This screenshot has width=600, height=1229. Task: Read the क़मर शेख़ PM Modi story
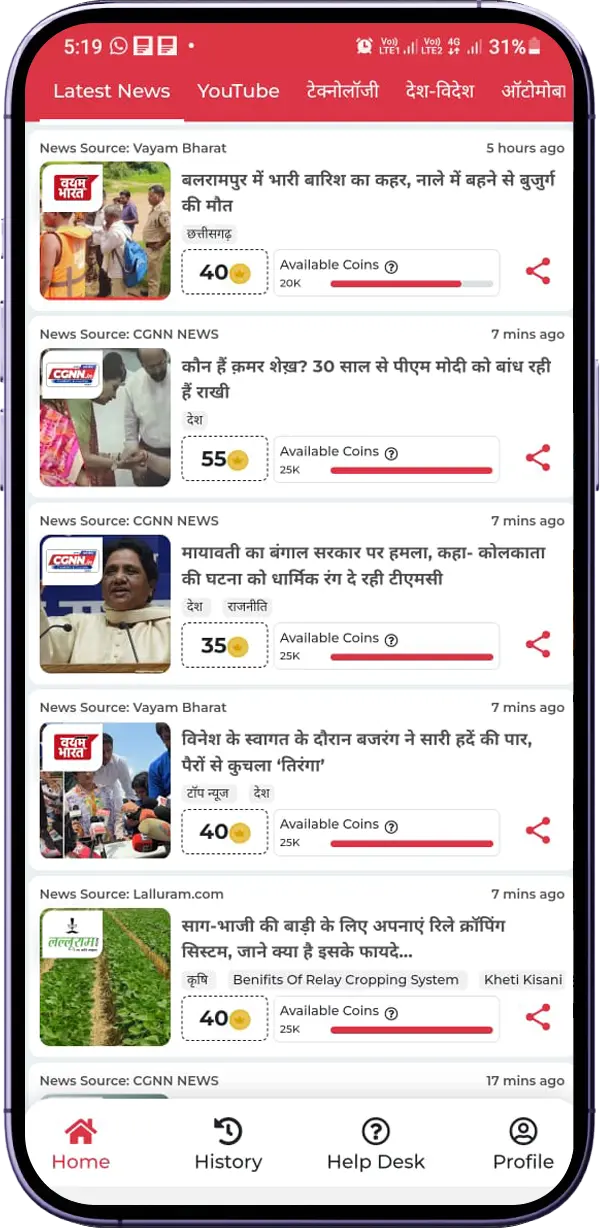coord(368,379)
